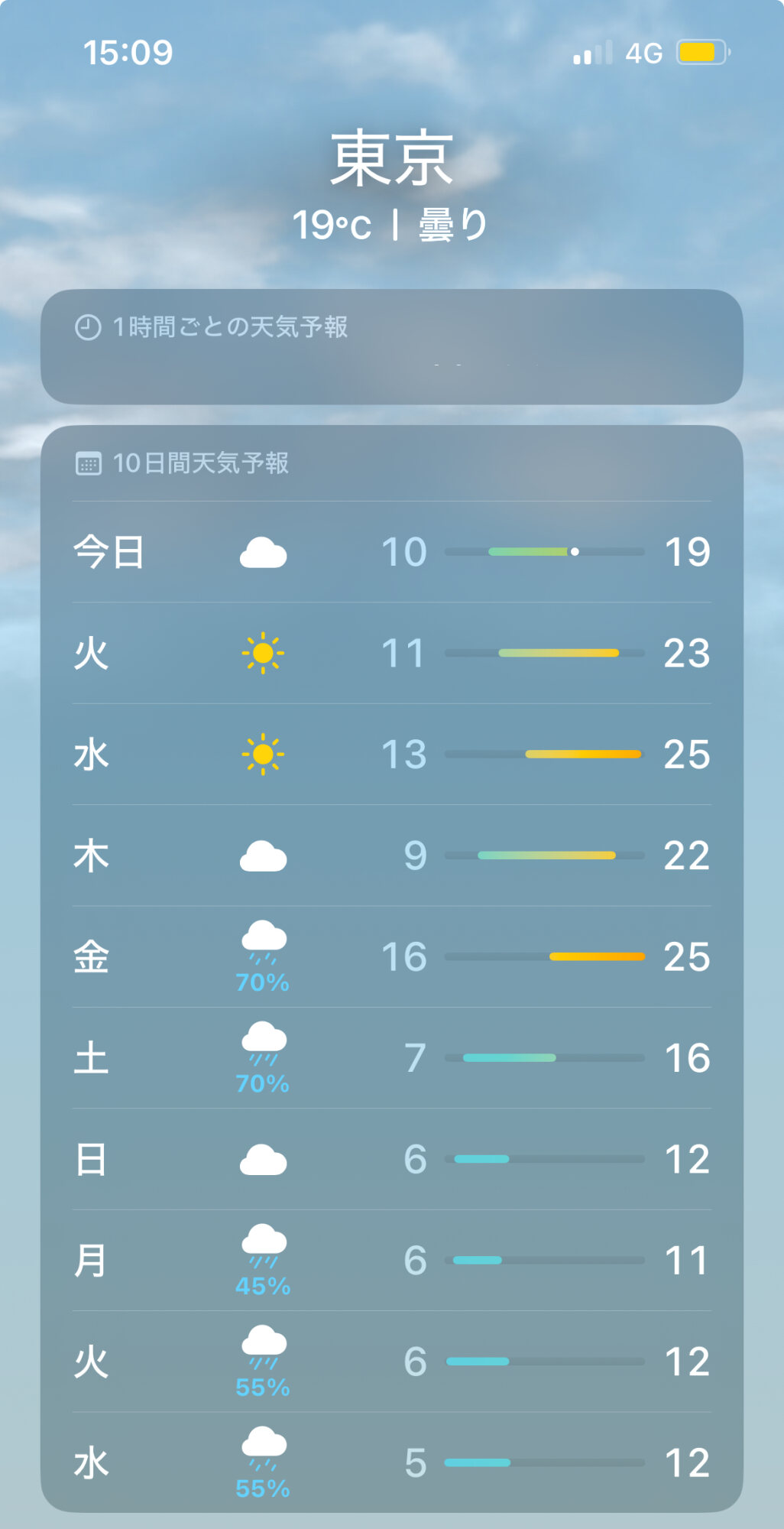Image resolution: width=784 pixels, height=1529 pixels.
Task: Open the 金 row with 70% rain
Action: click(x=391, y=957)
